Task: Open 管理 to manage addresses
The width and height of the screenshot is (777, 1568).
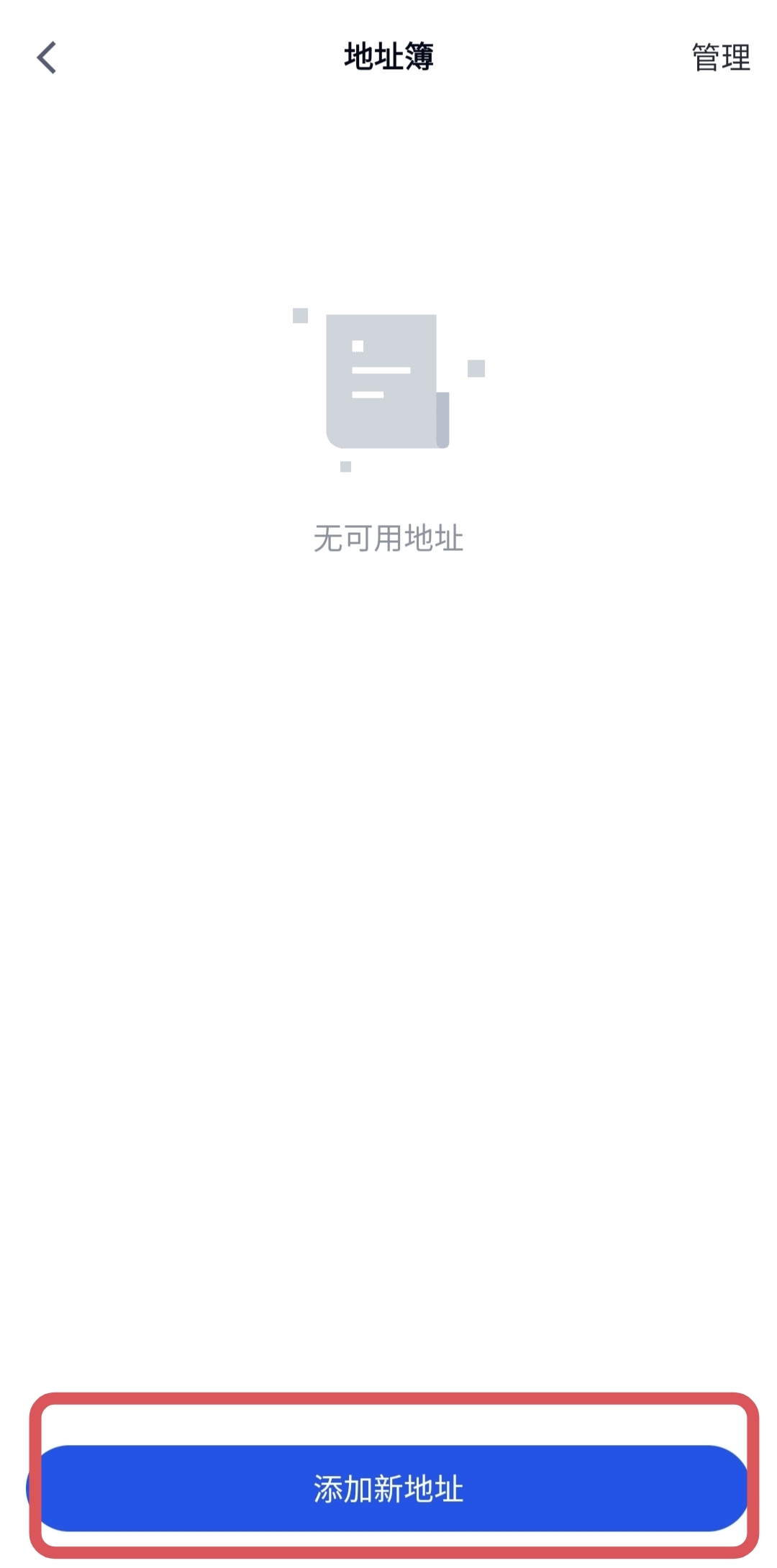Action: (720, 58)
